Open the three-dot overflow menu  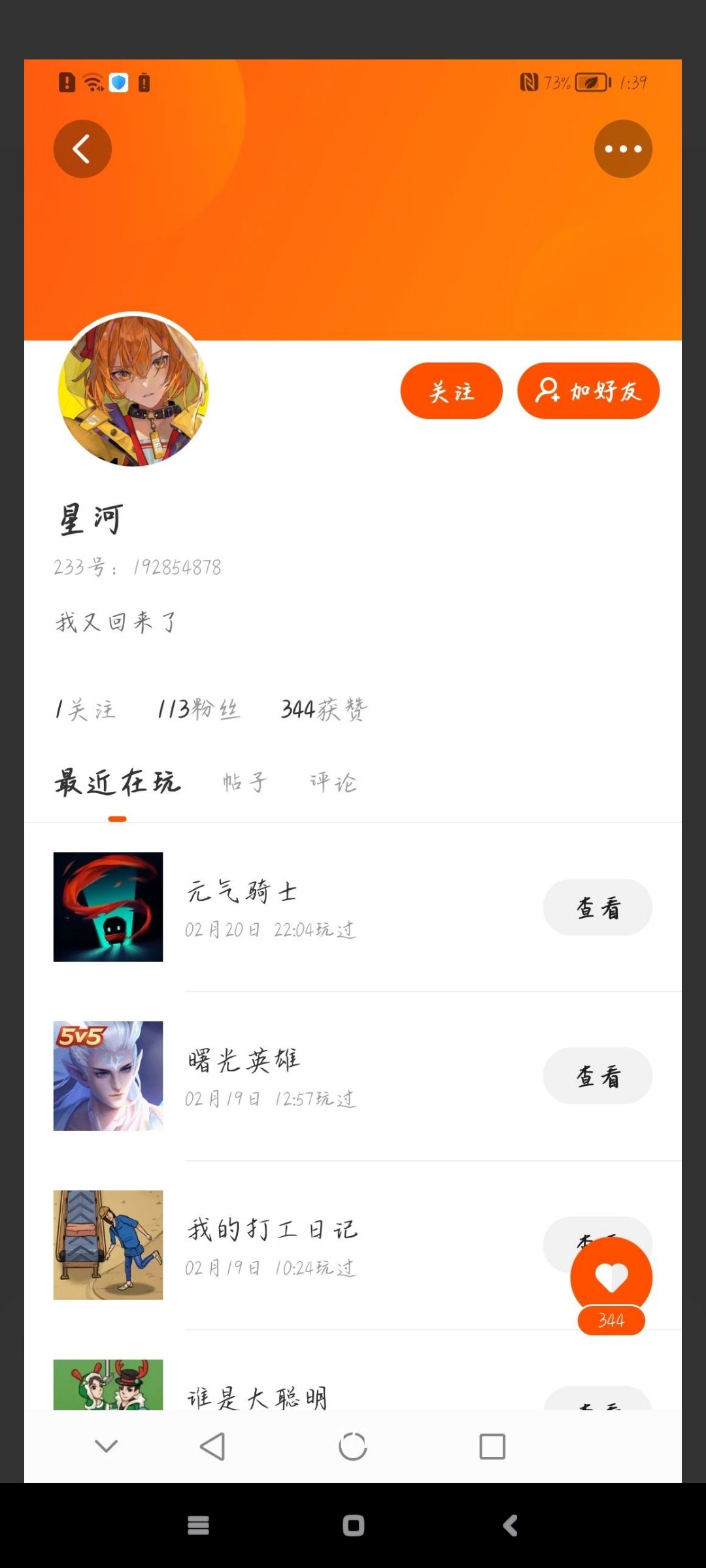(622, 149)
